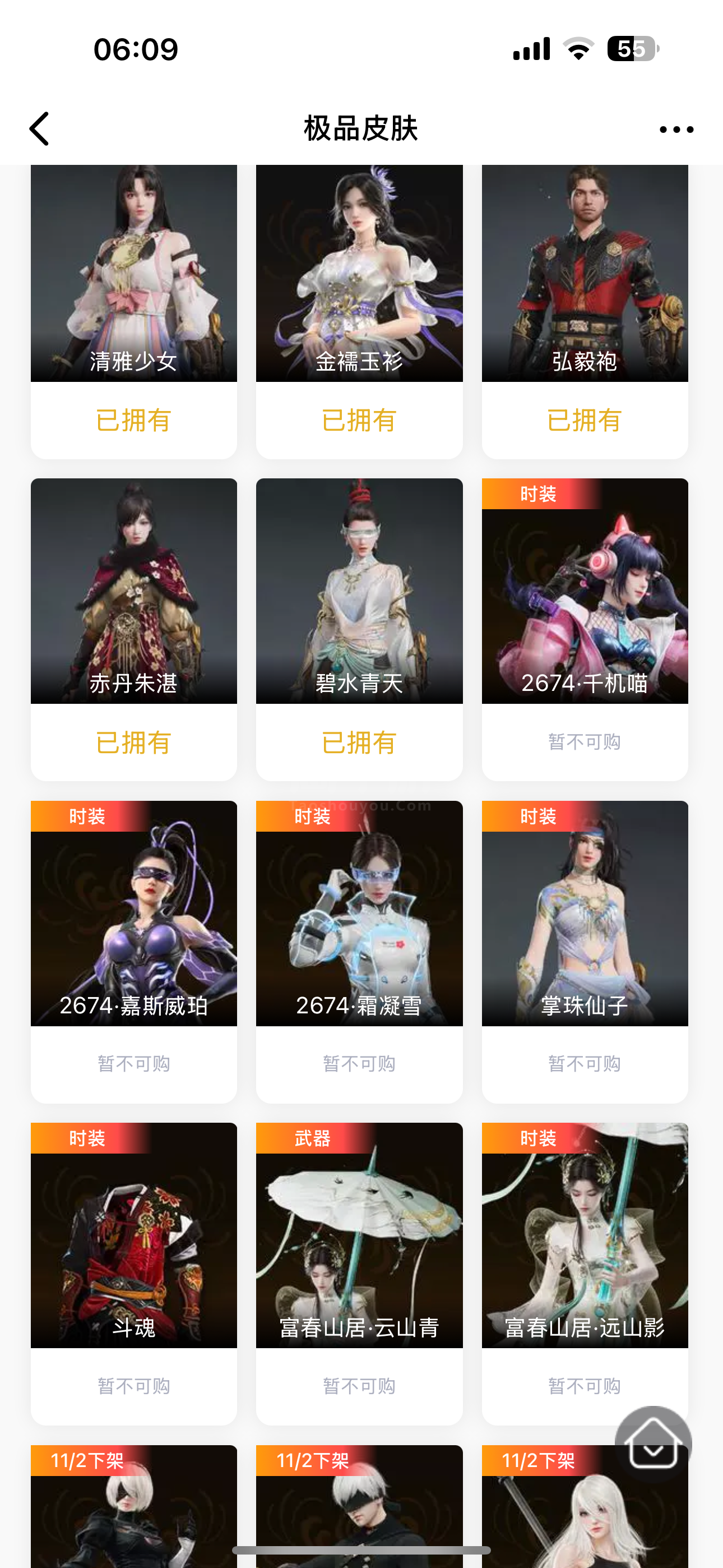This screenshot has height=1568, width=723.
Task: Go back from the 极品皮肤 page
Action: point(39,128)
